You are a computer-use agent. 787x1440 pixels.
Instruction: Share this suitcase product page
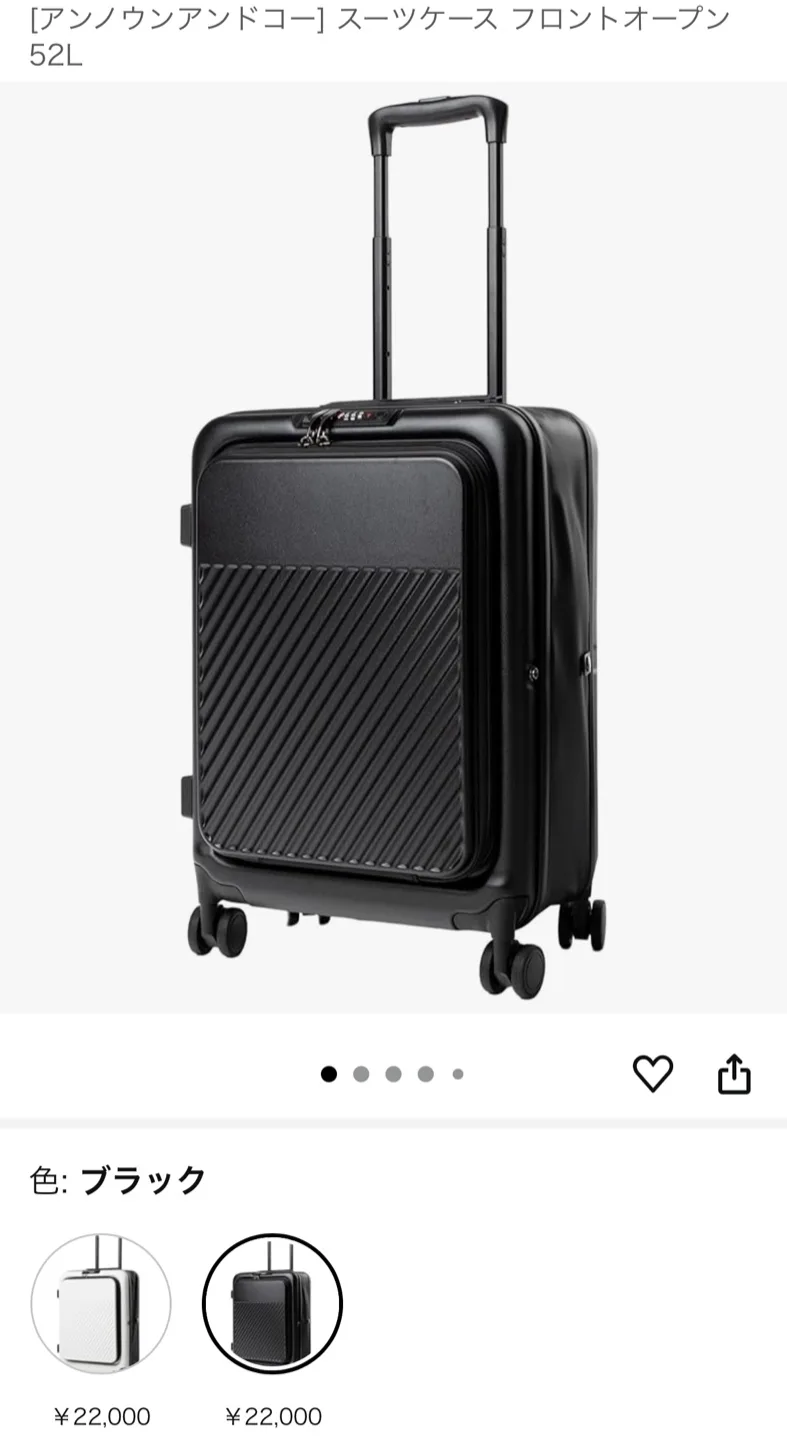734,1073
